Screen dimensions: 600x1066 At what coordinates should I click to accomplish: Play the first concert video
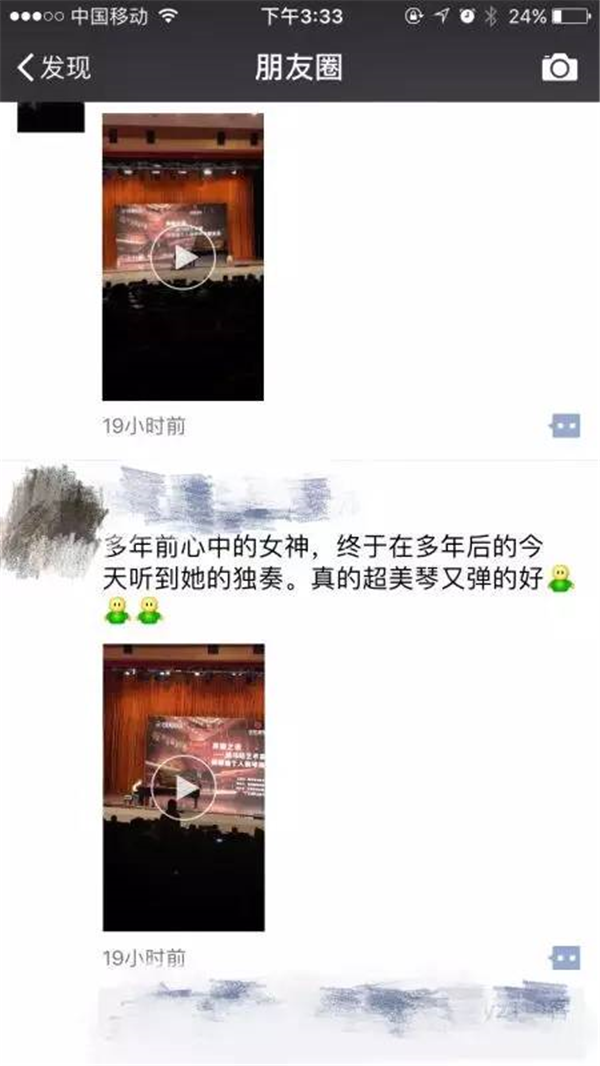[x=183, y=257]
